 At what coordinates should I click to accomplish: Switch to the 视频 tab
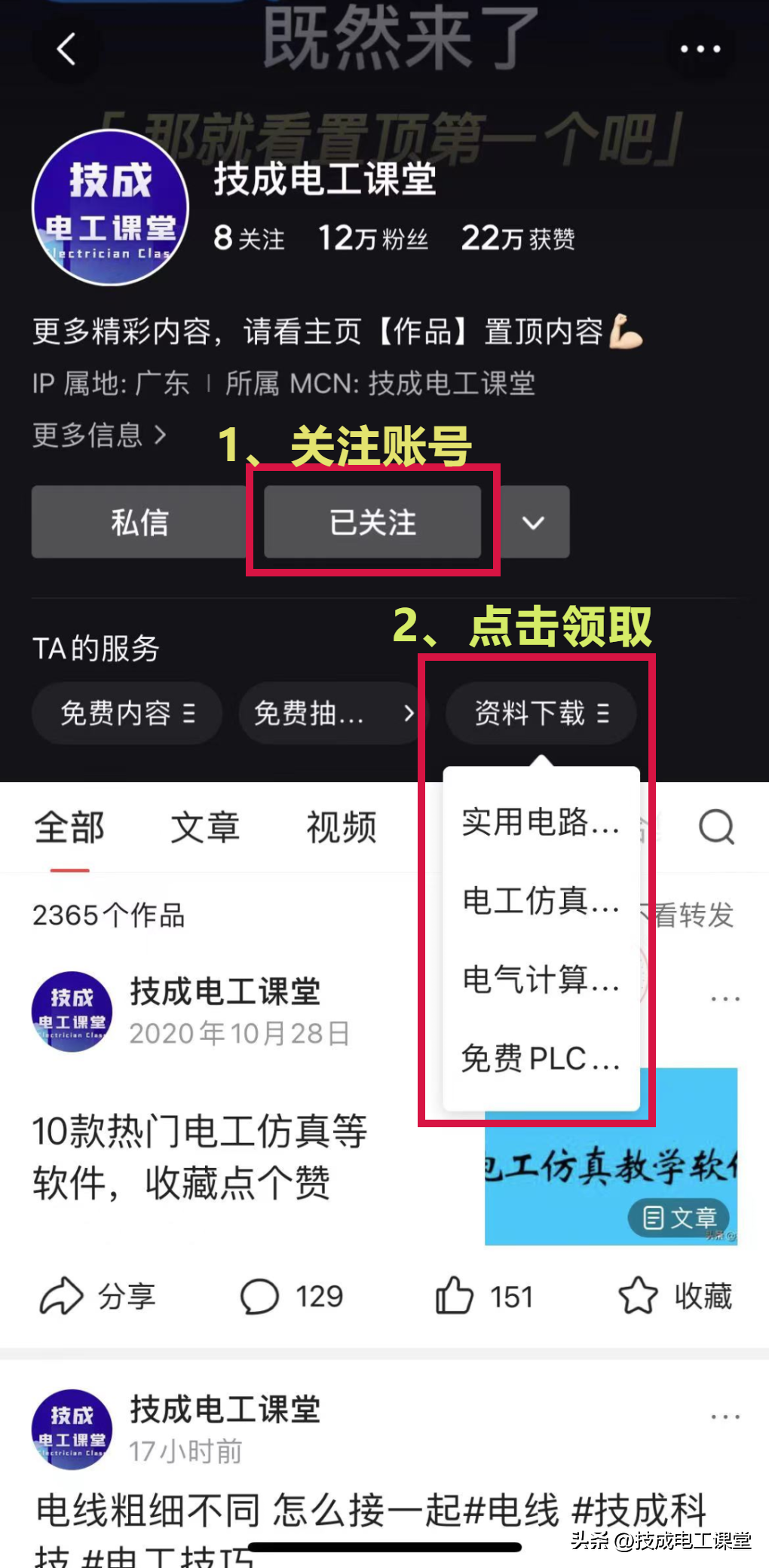(x=340, y=827)
